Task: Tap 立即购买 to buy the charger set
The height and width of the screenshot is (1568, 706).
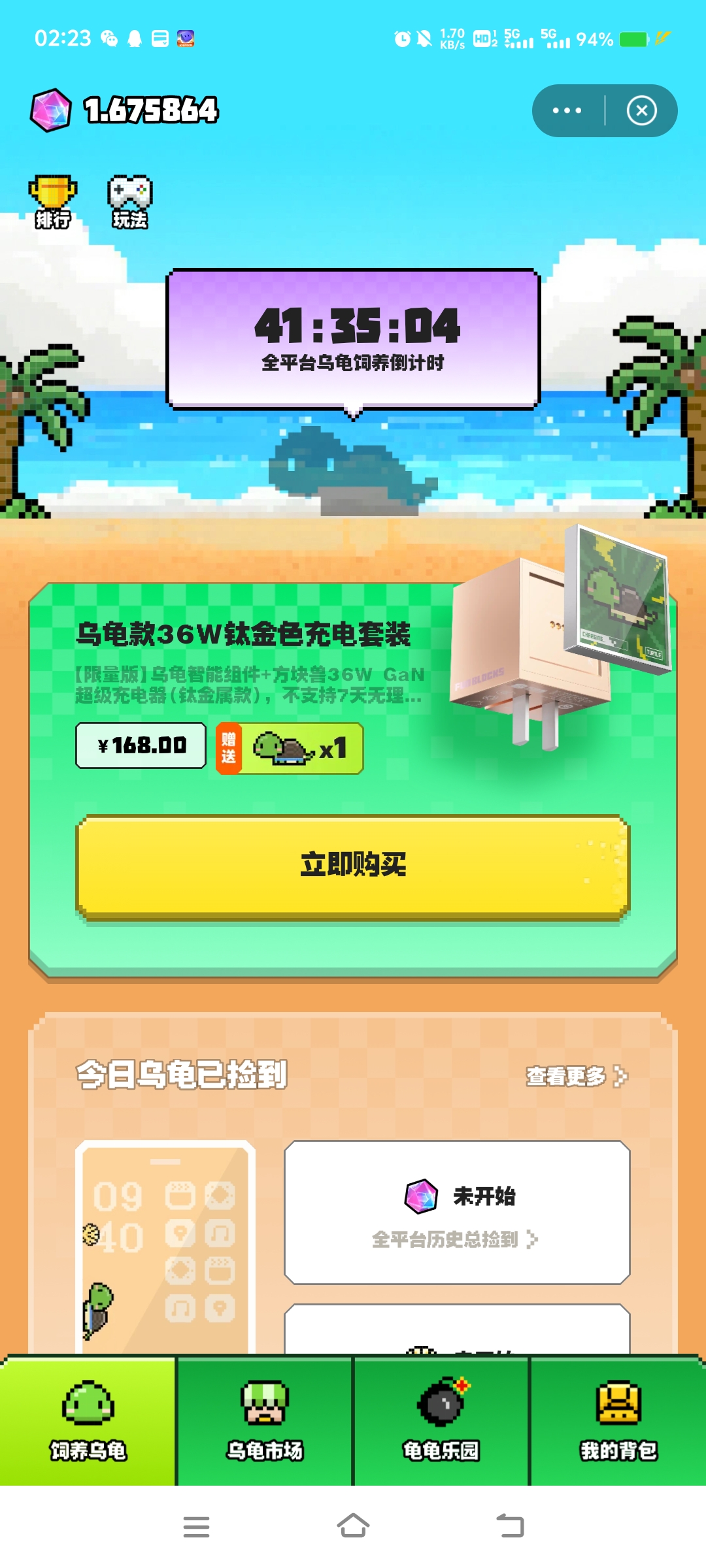Action: pyautogui.click(x=353, y=865)
